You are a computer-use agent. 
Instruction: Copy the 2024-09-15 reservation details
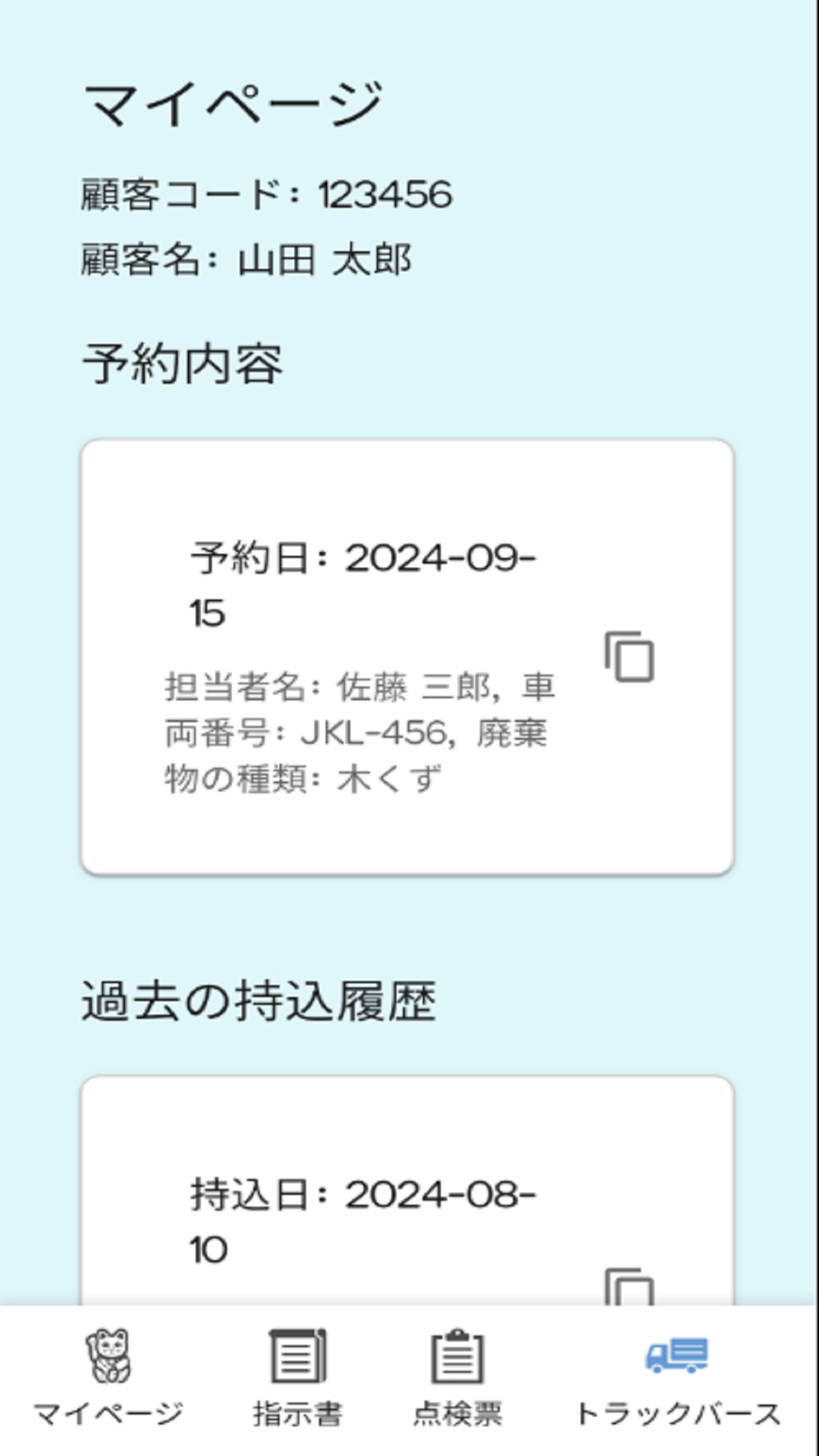coord(629,657)
